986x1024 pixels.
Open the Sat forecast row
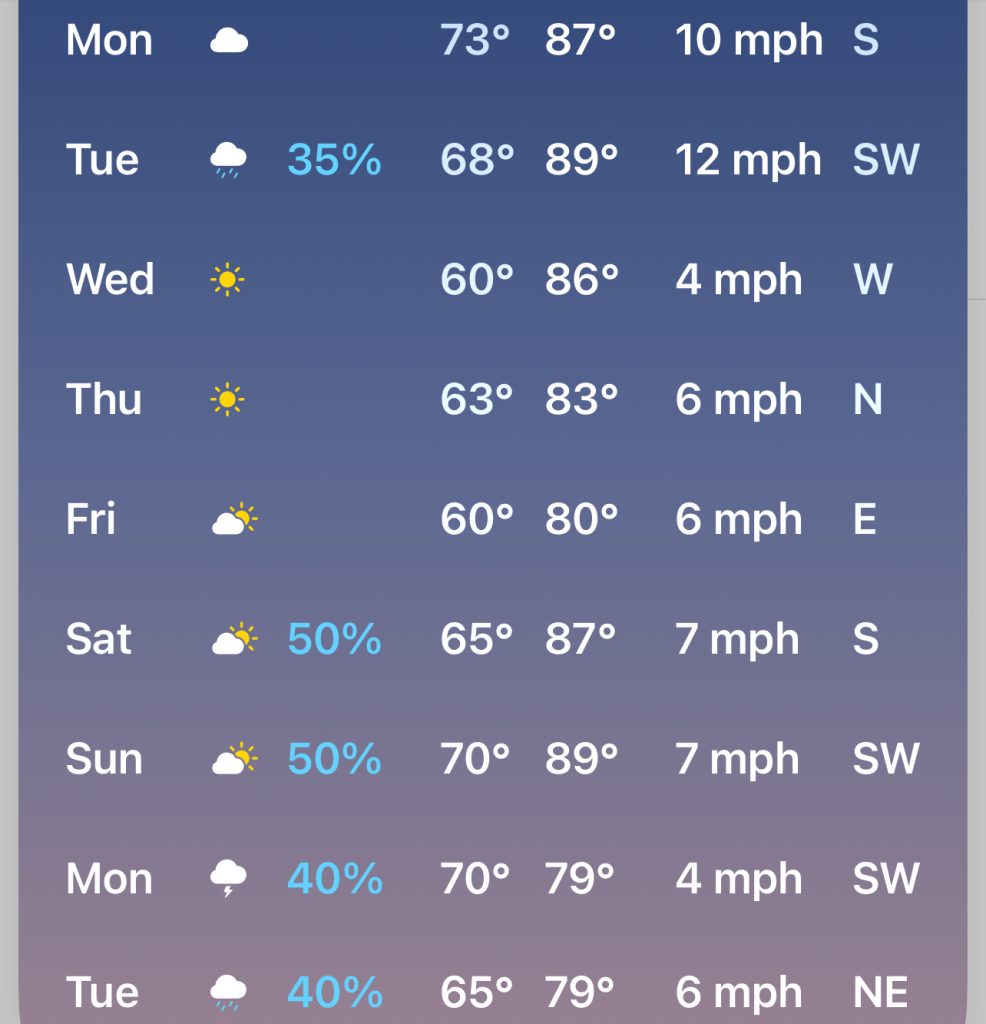[x=492, y=640]
